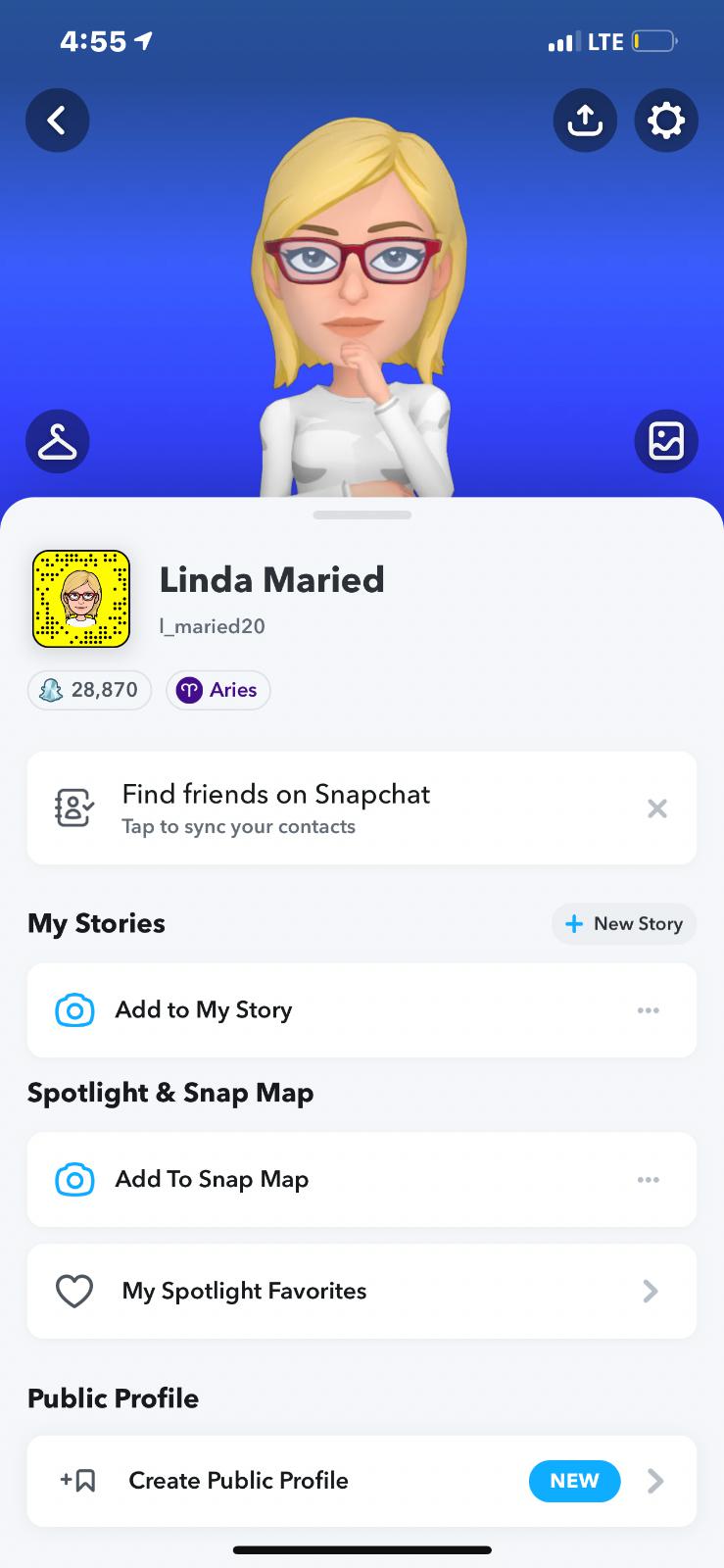Open more options for Snap Map
This screenshot has height=1568, width=724.
(x=648, y=1180)
